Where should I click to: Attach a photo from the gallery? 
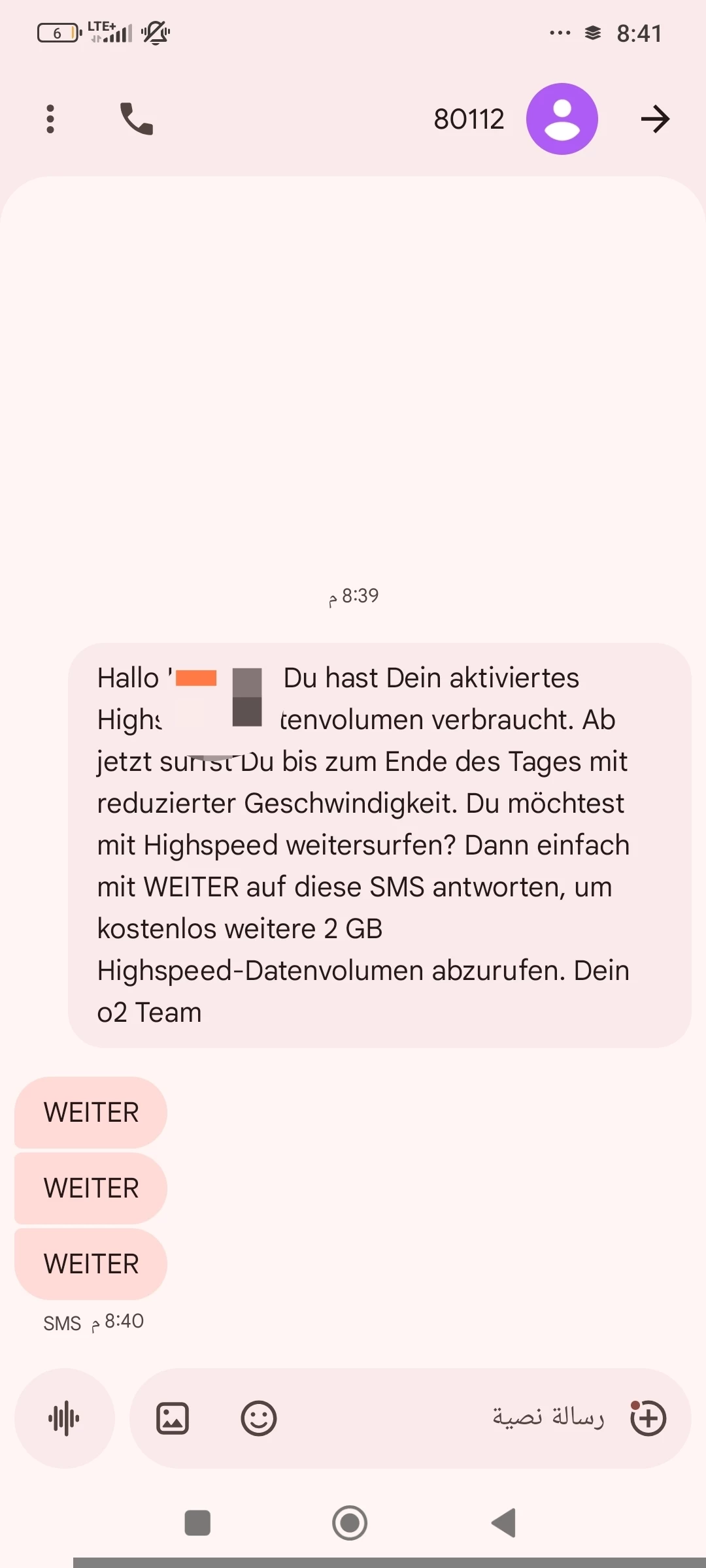[x=173, y=1418]
